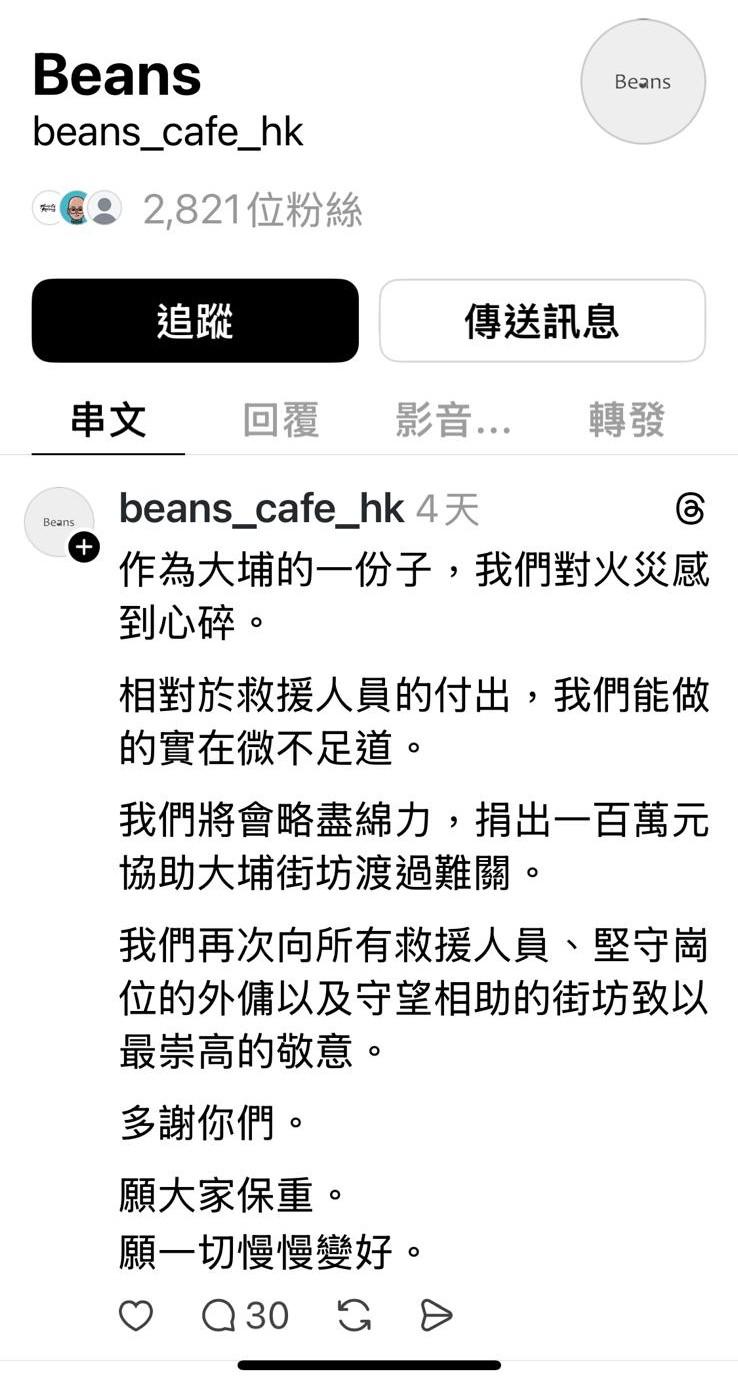The height and width of the screenshot is (1386, 738).
Task: Like the beans_cafe_hk post
Action: (136, 1316)
